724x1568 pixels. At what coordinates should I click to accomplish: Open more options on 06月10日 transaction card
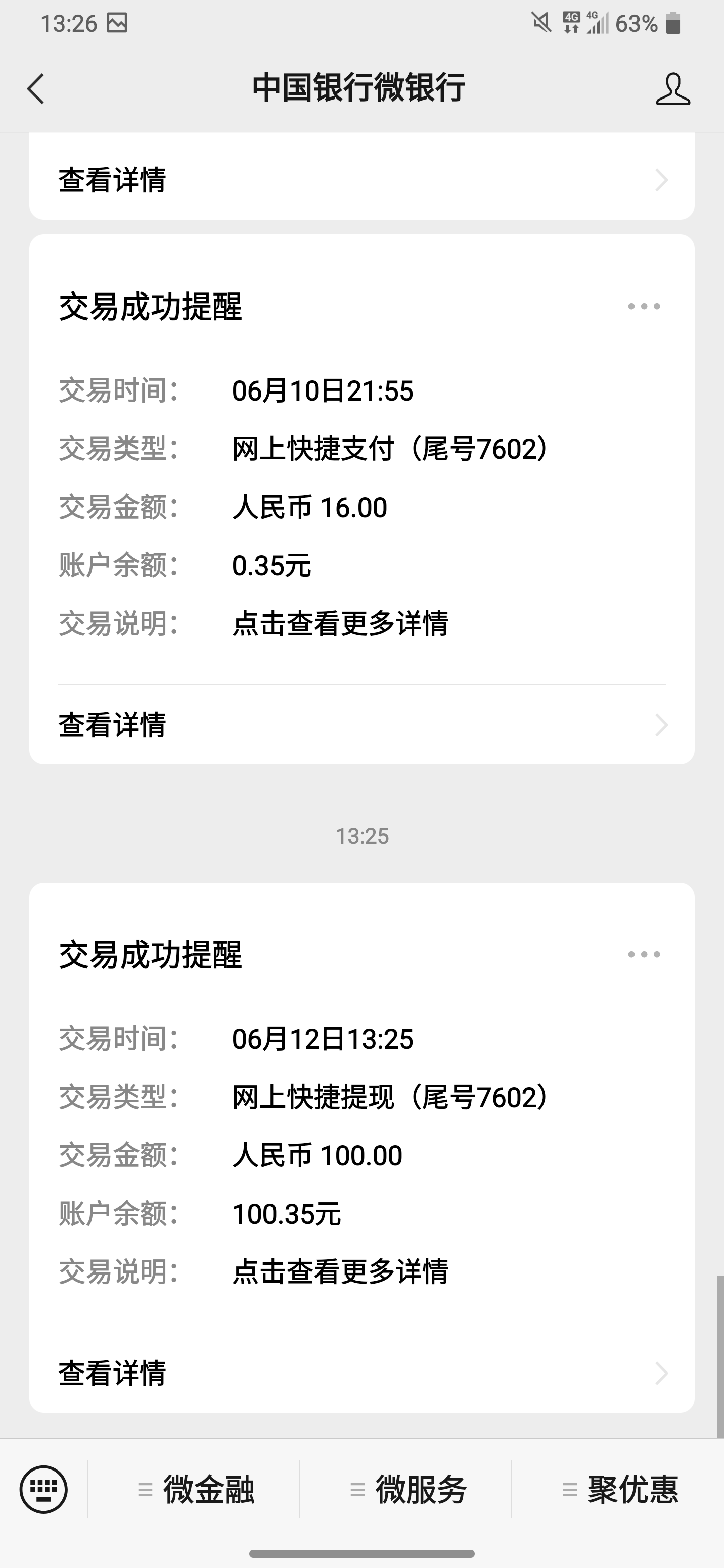point(644,306)
